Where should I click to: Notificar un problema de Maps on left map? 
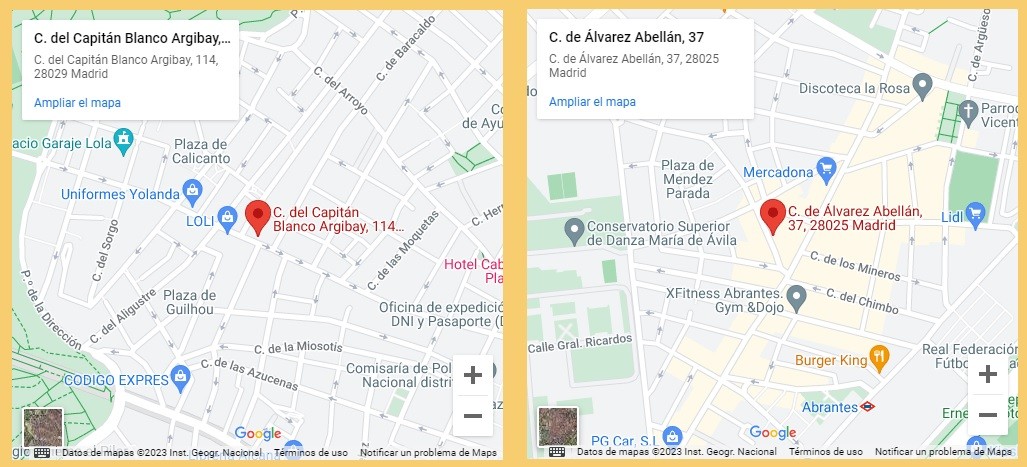[x=428, y=452]
